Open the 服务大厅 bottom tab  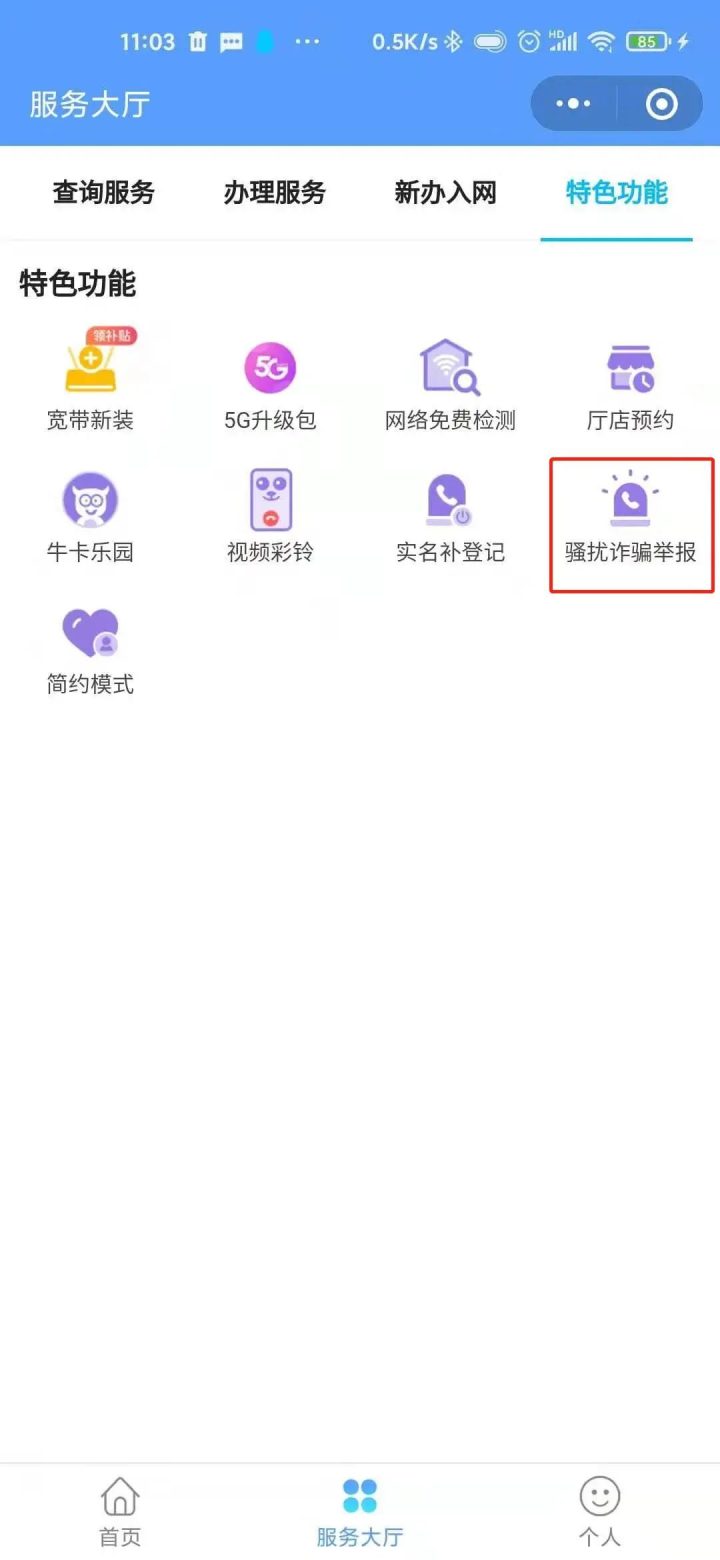tap(360, 1512)
